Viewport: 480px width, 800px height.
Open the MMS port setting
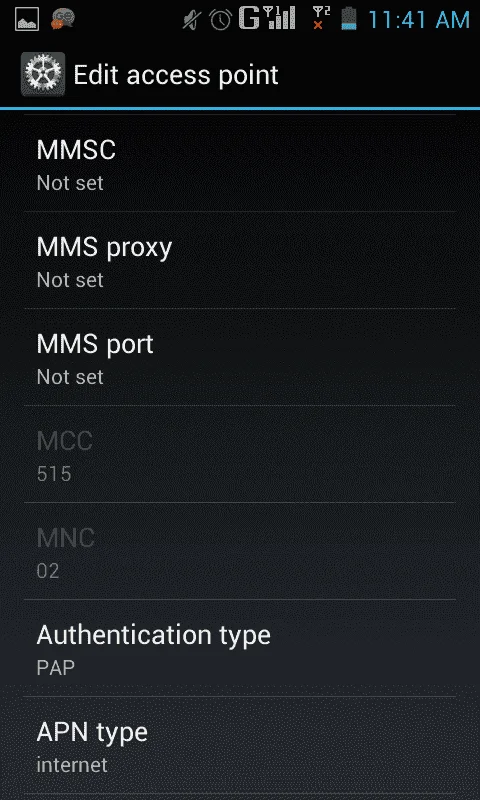[x=240, y=357]
